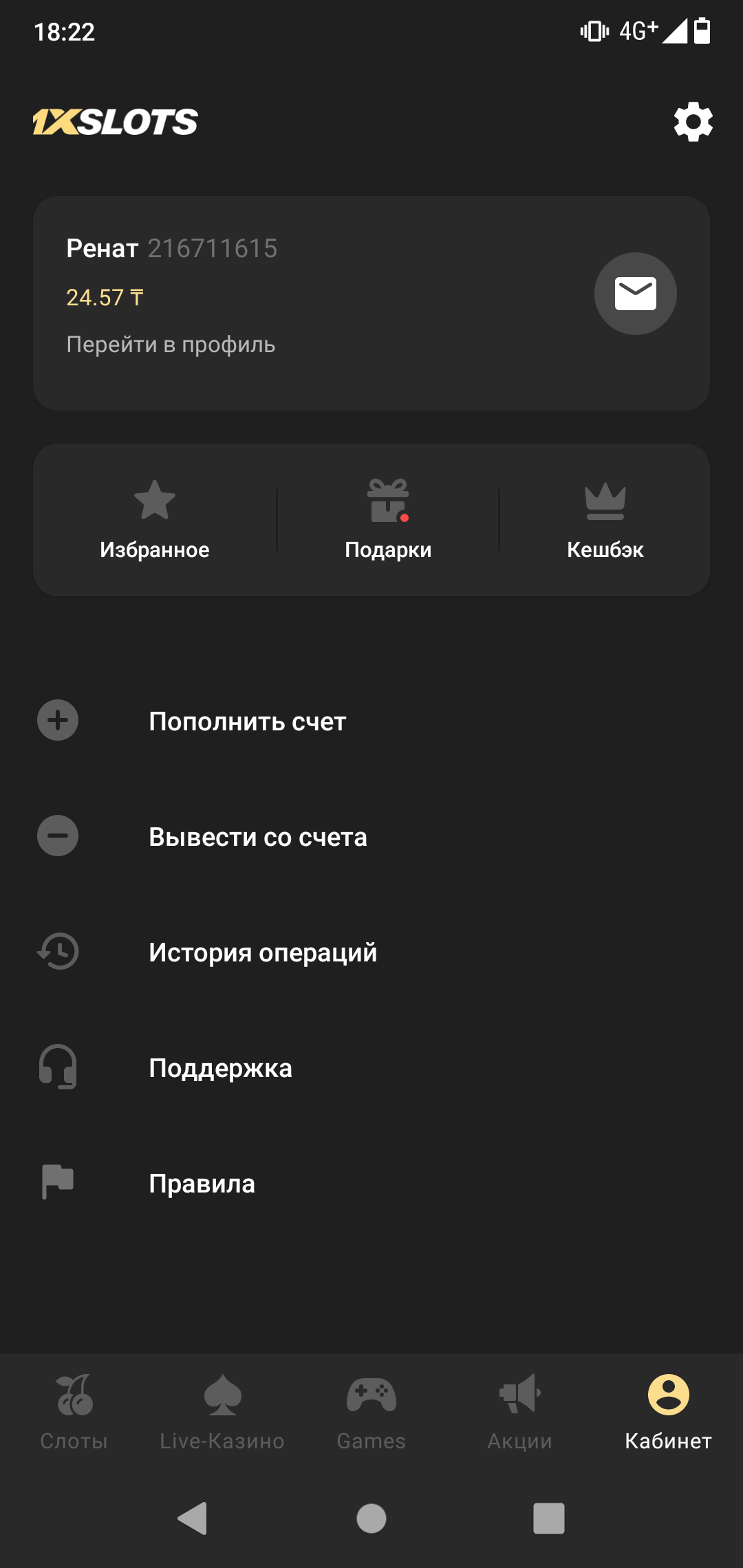Open История операций
The height and width of the screenshot is (1568, 743).
263,952
